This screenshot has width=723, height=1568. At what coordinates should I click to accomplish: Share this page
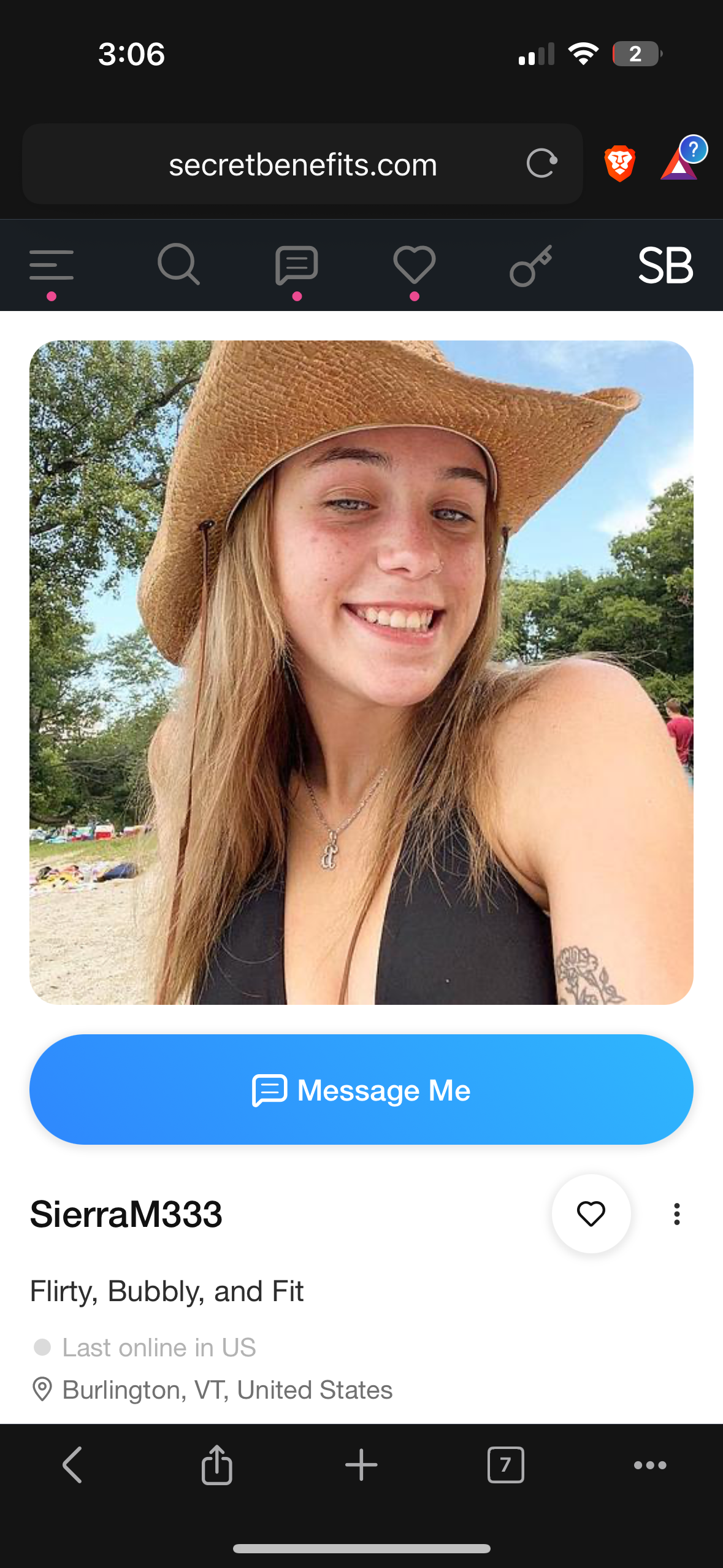[x=217, y=1465]
